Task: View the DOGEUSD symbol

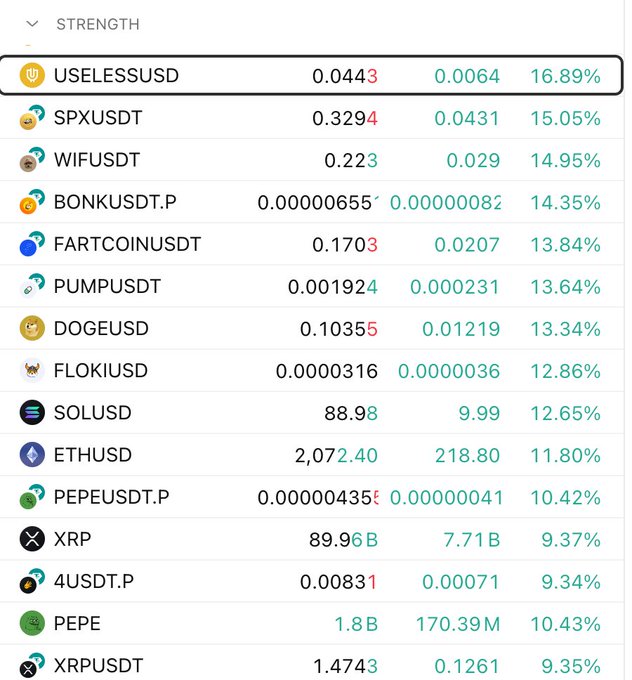Action: [101, 329]
